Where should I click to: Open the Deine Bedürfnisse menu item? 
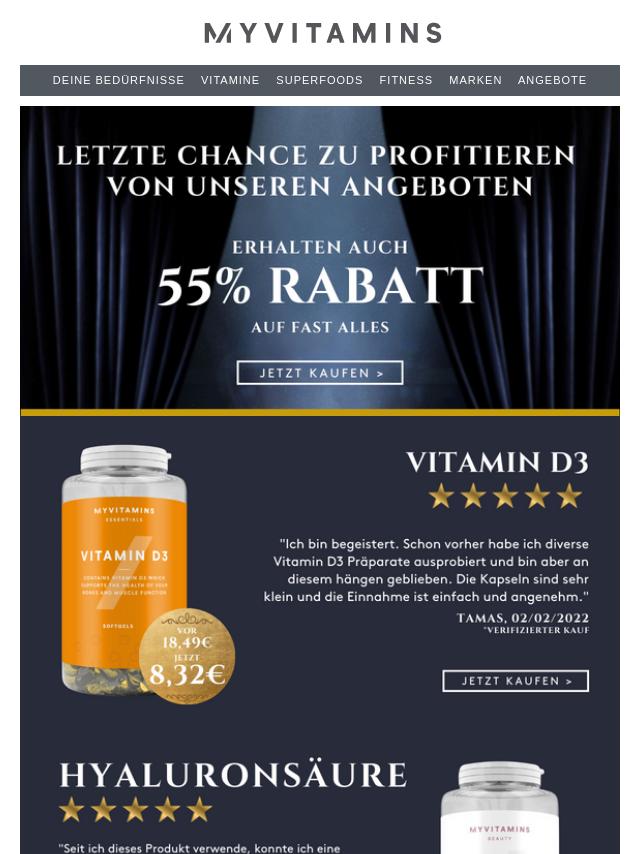(x=118, y=80)
